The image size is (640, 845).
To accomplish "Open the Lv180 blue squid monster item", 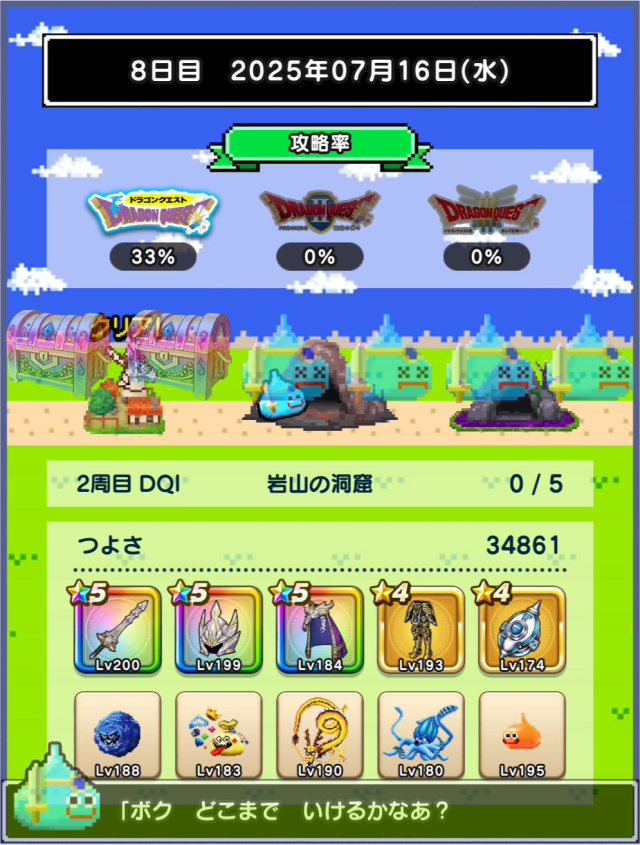I will coord(420,735).
